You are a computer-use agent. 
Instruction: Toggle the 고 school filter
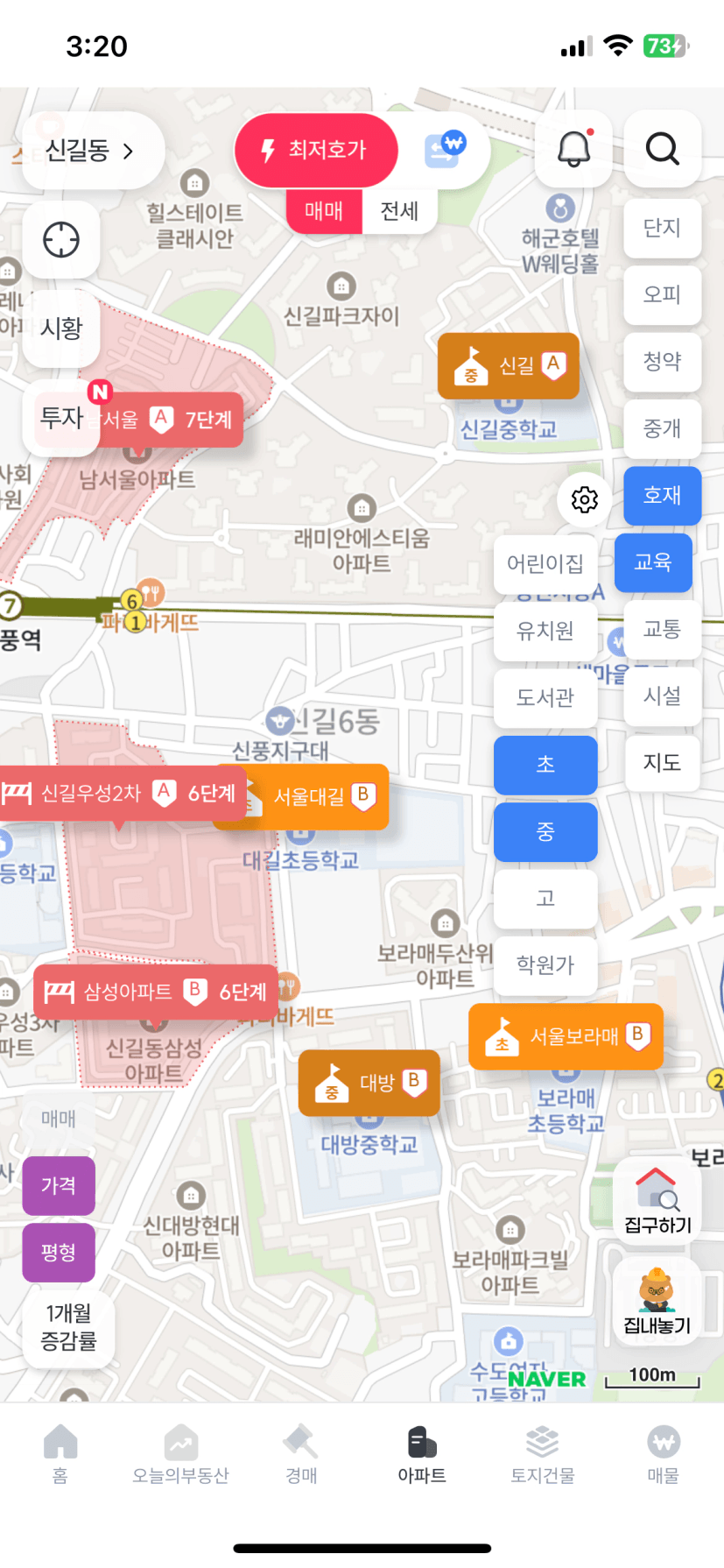[x=545, y=898]
